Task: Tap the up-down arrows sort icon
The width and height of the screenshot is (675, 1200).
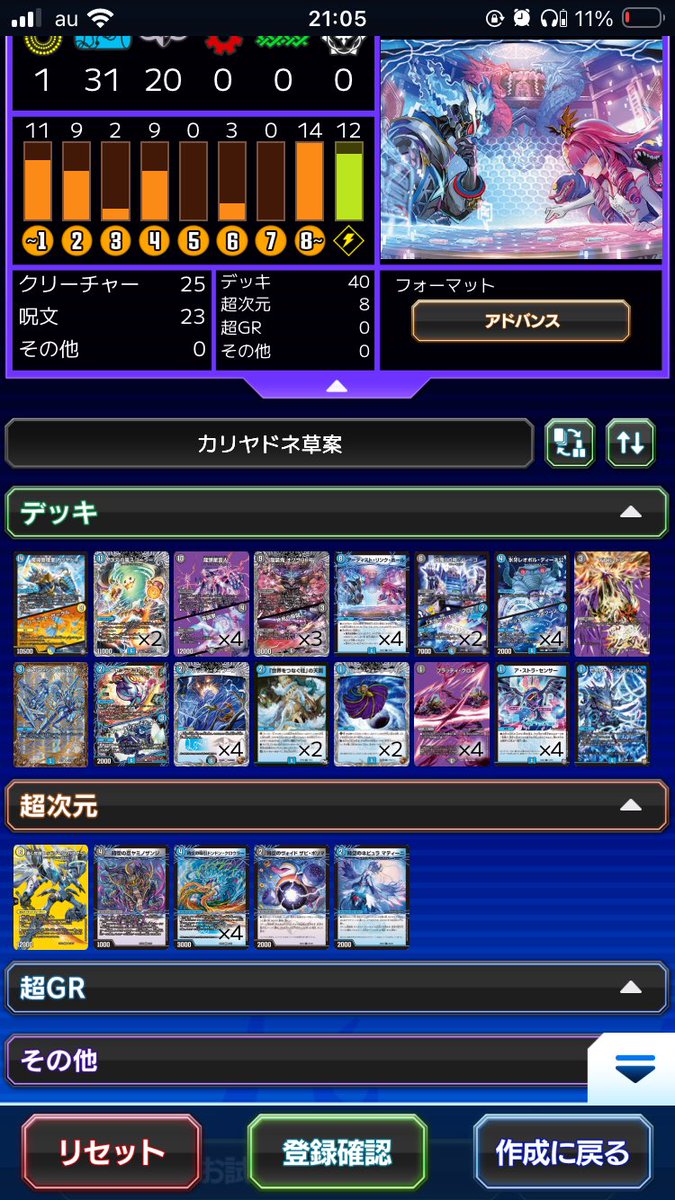Action: (630, 443)
